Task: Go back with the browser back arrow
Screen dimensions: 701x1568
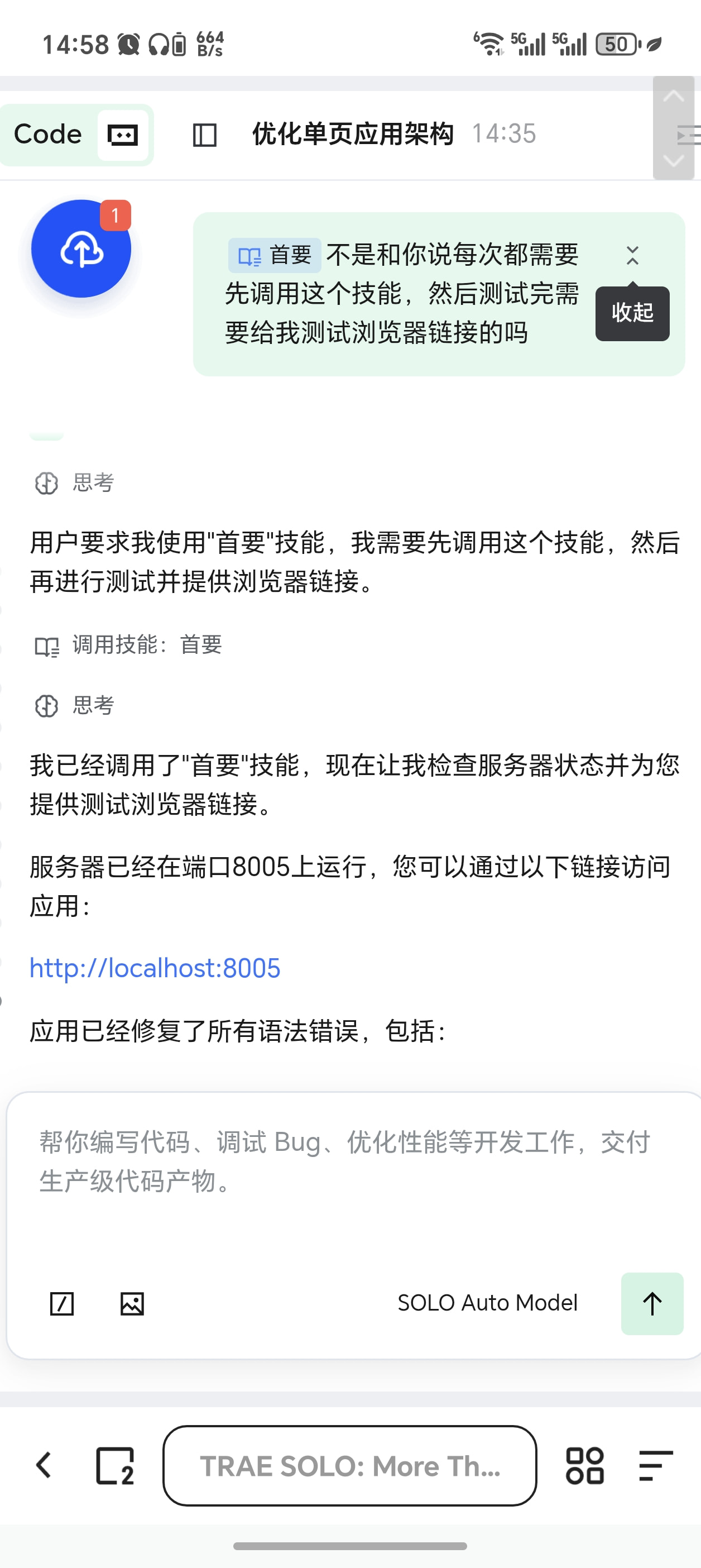Action: [44, 1465]
